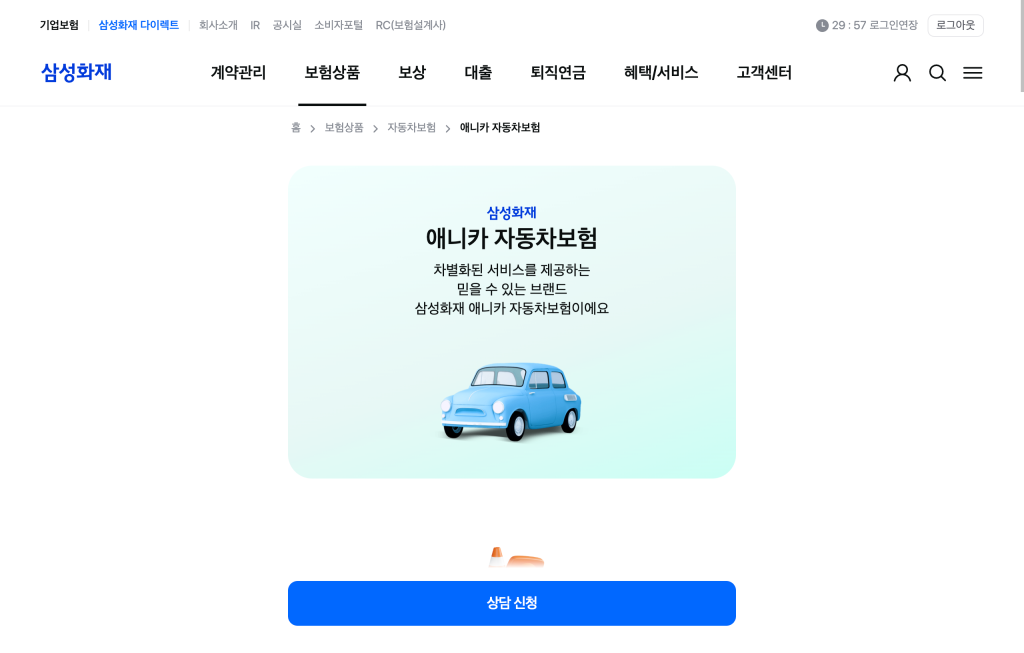
Task: Open 회사소개 link
Action: [218, 25]
